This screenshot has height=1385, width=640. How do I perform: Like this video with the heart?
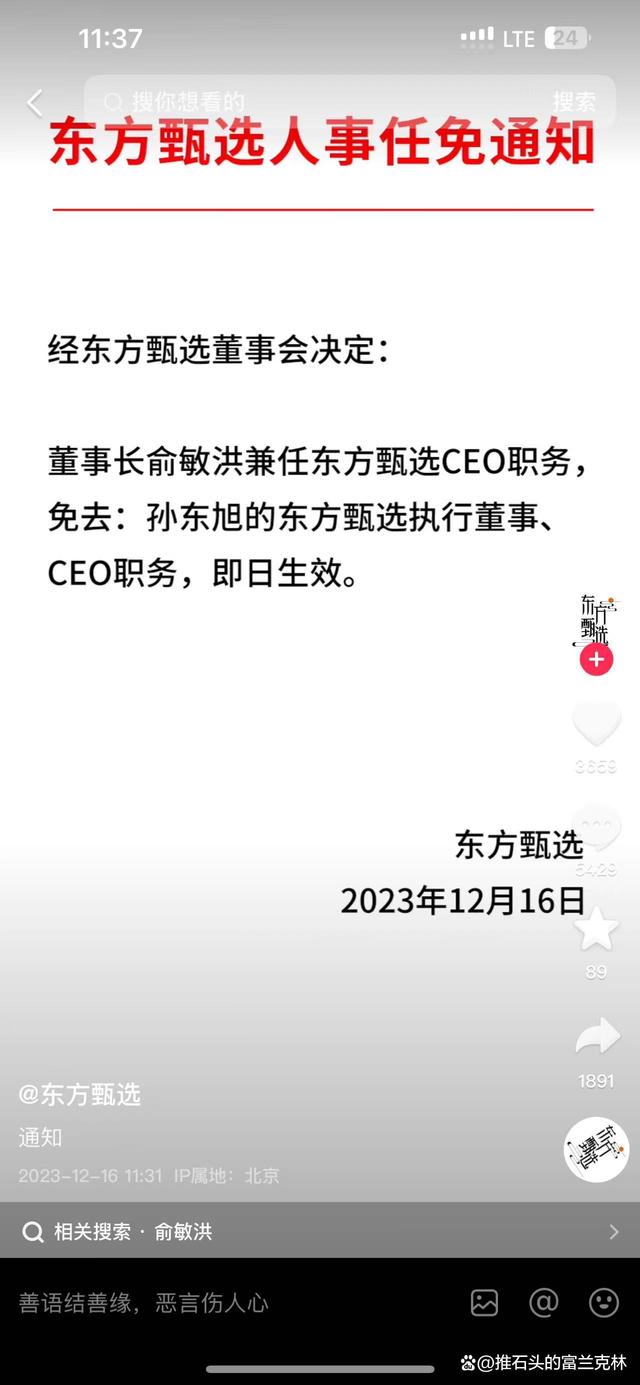(597, 723)
